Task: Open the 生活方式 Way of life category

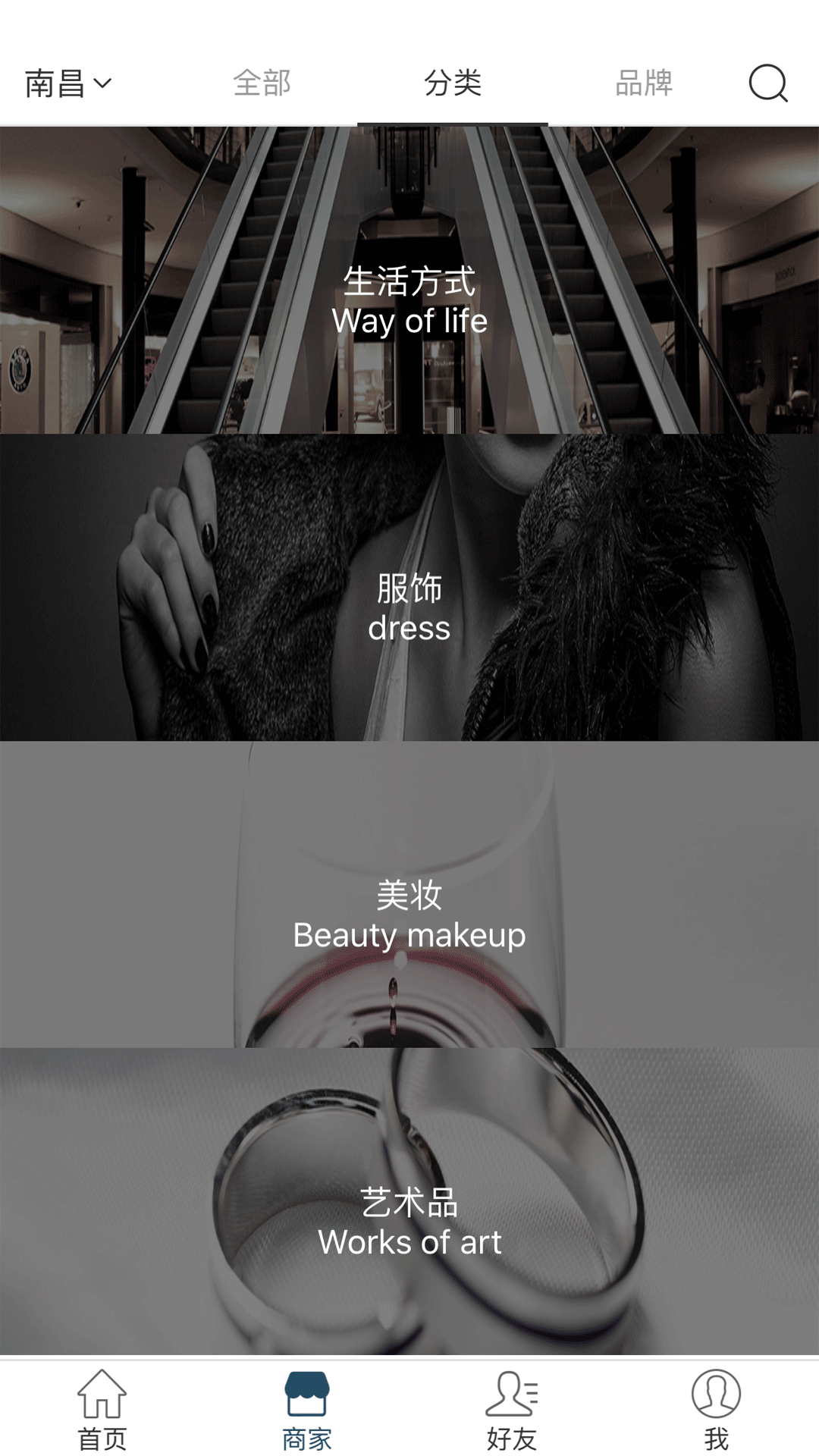Action: [409, 300]
